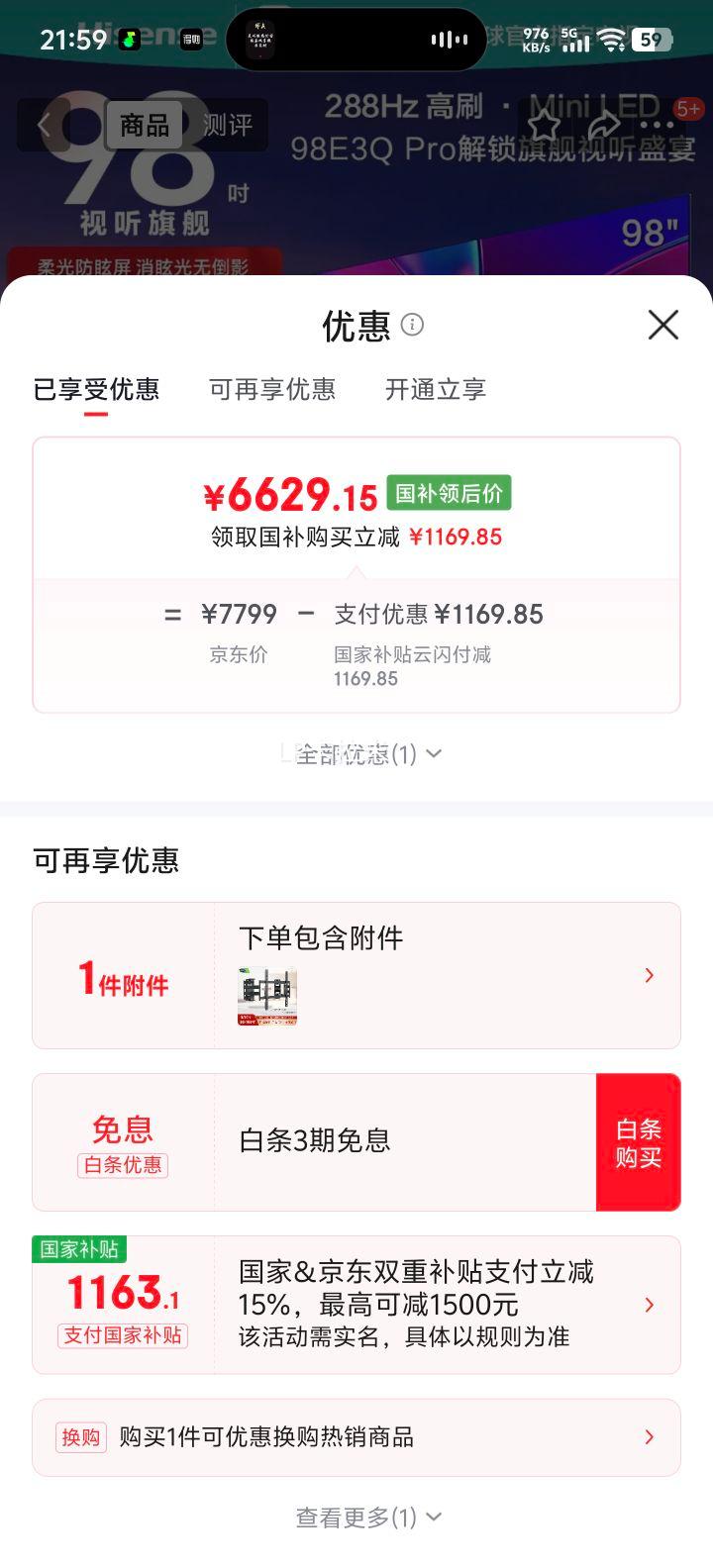Image resolution: width=713 pixels, height=1568 pixels.
Task: Tap the back arrow at the top left
Action: click(x=44, y=125)
